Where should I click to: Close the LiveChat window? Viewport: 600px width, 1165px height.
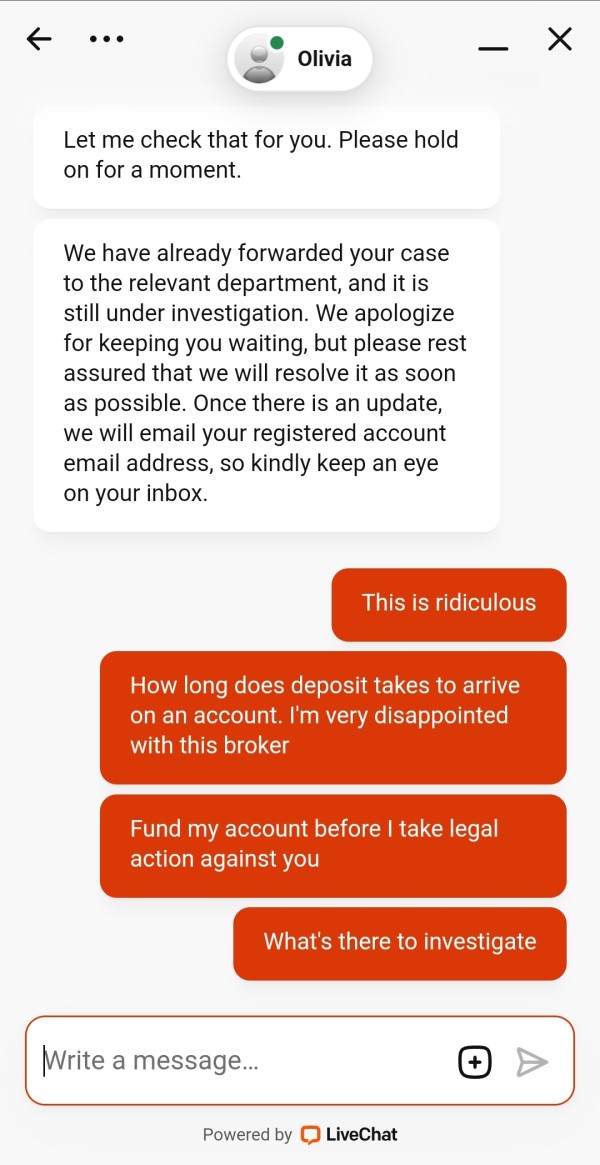[560, 39]
